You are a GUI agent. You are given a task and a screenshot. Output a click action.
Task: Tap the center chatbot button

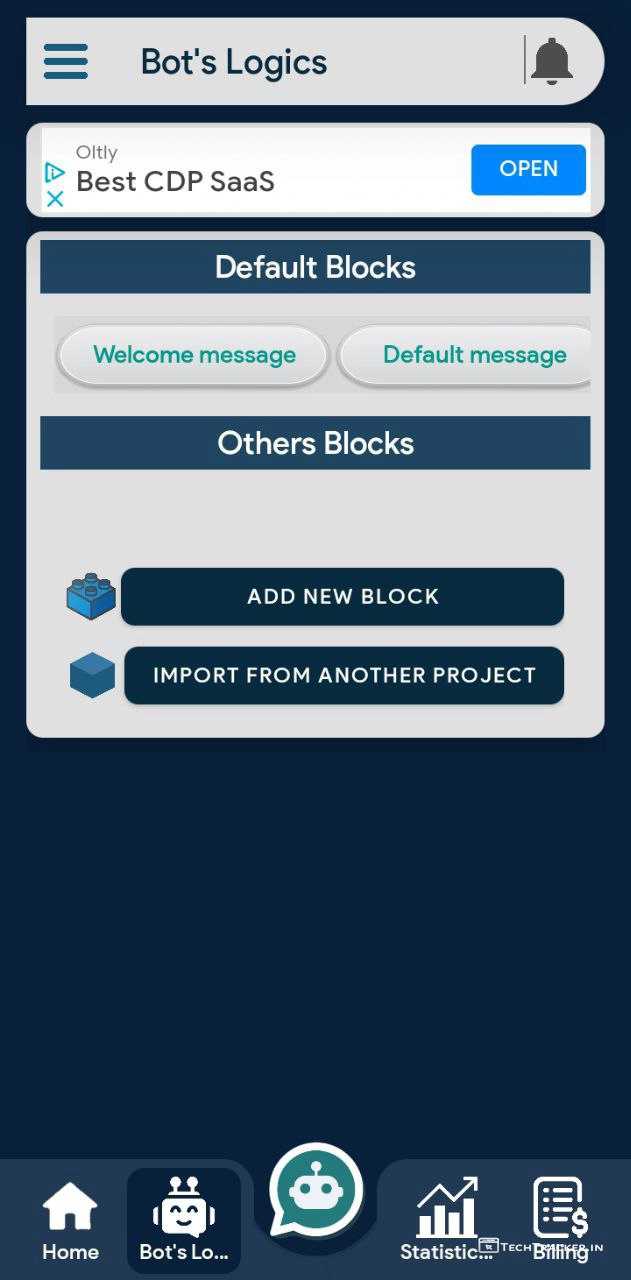316,1190
